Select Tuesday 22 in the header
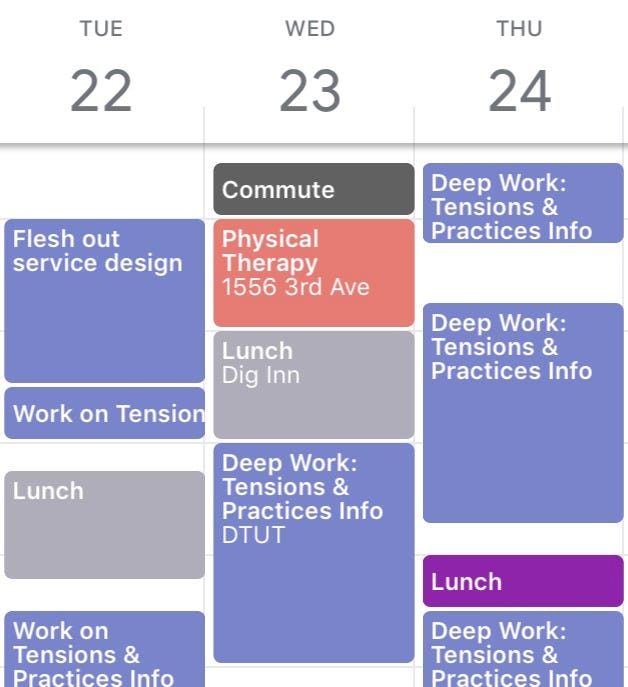Image resolution: width=628 pixels, height=687 pixels. pyautogui.click(x=101, y=90)
